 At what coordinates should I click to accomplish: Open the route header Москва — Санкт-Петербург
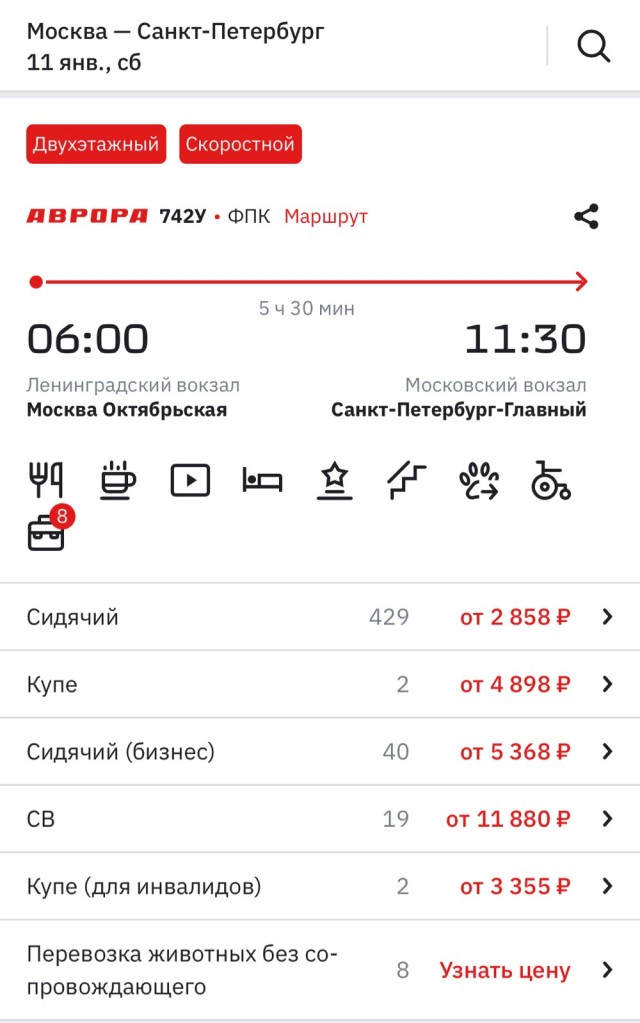(x=176, y=46)
